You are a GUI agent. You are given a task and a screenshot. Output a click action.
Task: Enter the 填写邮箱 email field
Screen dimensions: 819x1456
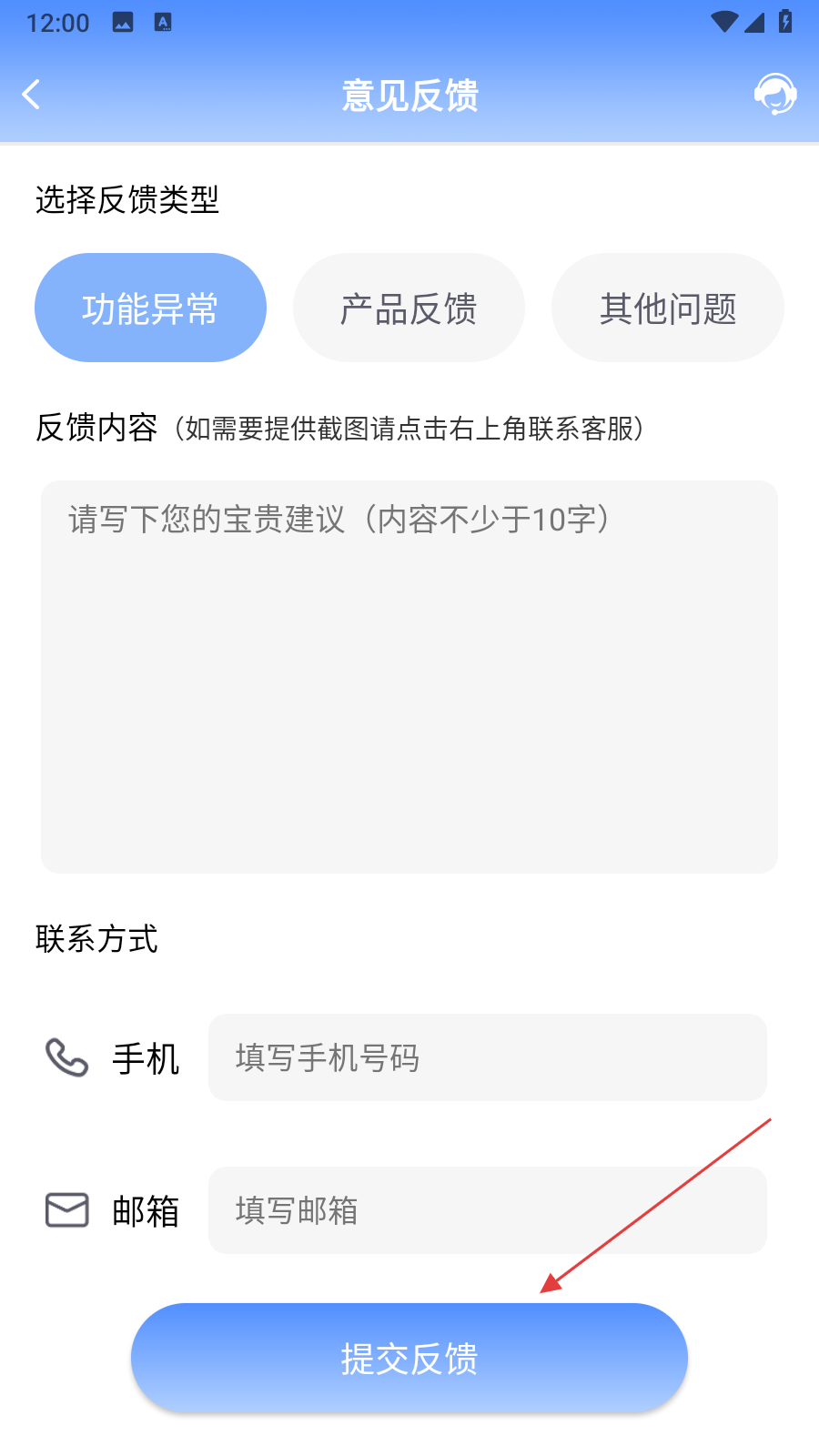487,1210
